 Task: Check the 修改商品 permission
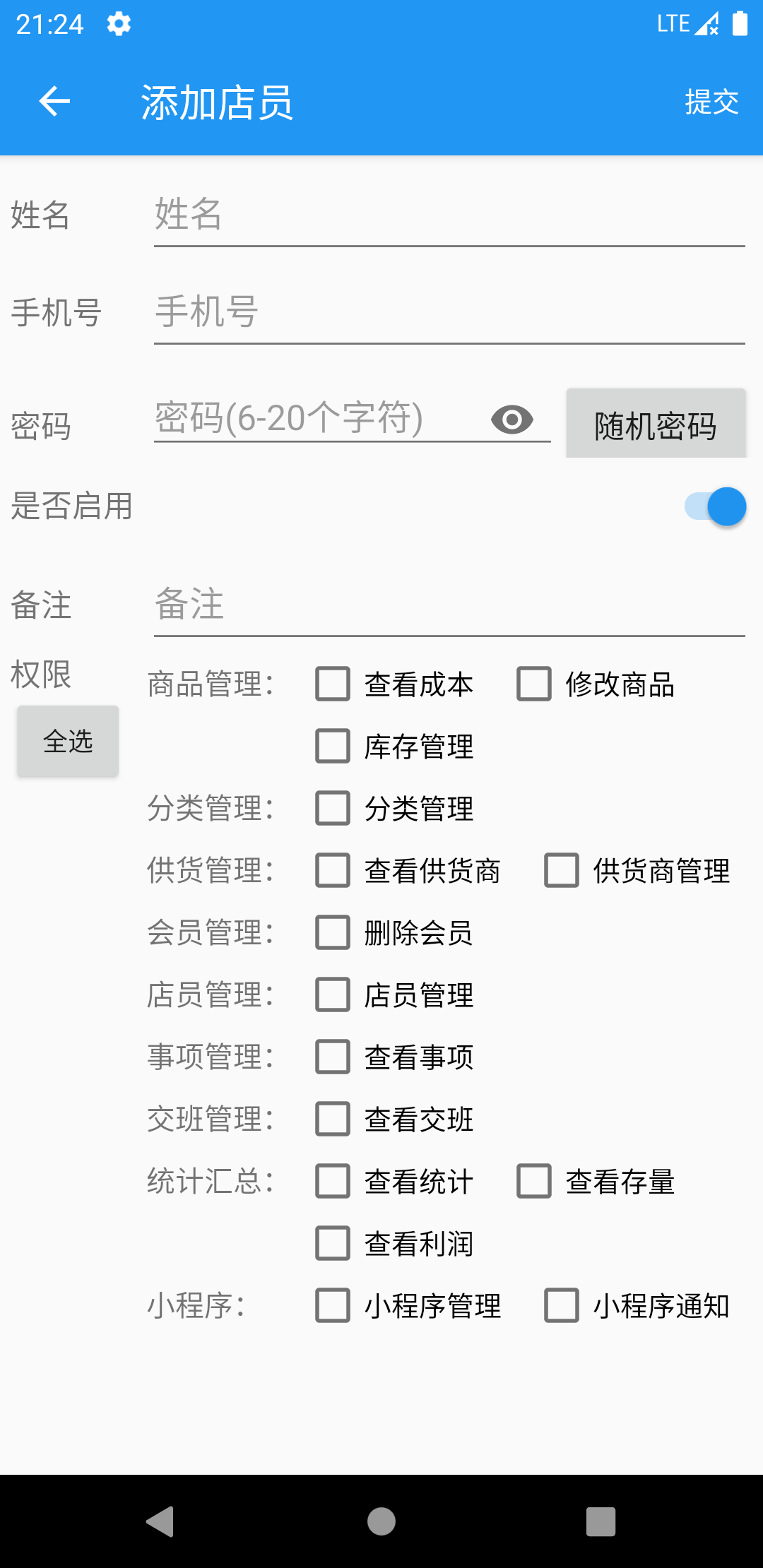pos(534,684)
